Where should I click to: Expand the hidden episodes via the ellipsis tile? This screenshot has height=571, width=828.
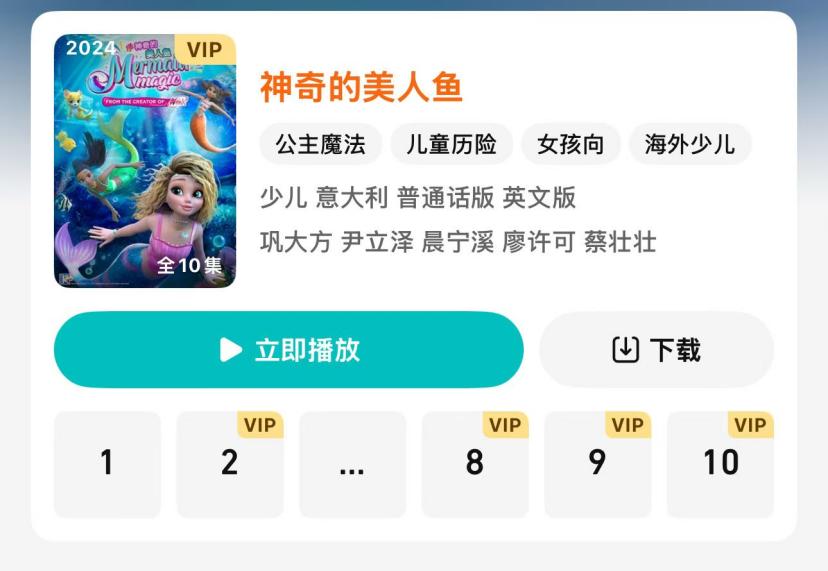point(352,463)
